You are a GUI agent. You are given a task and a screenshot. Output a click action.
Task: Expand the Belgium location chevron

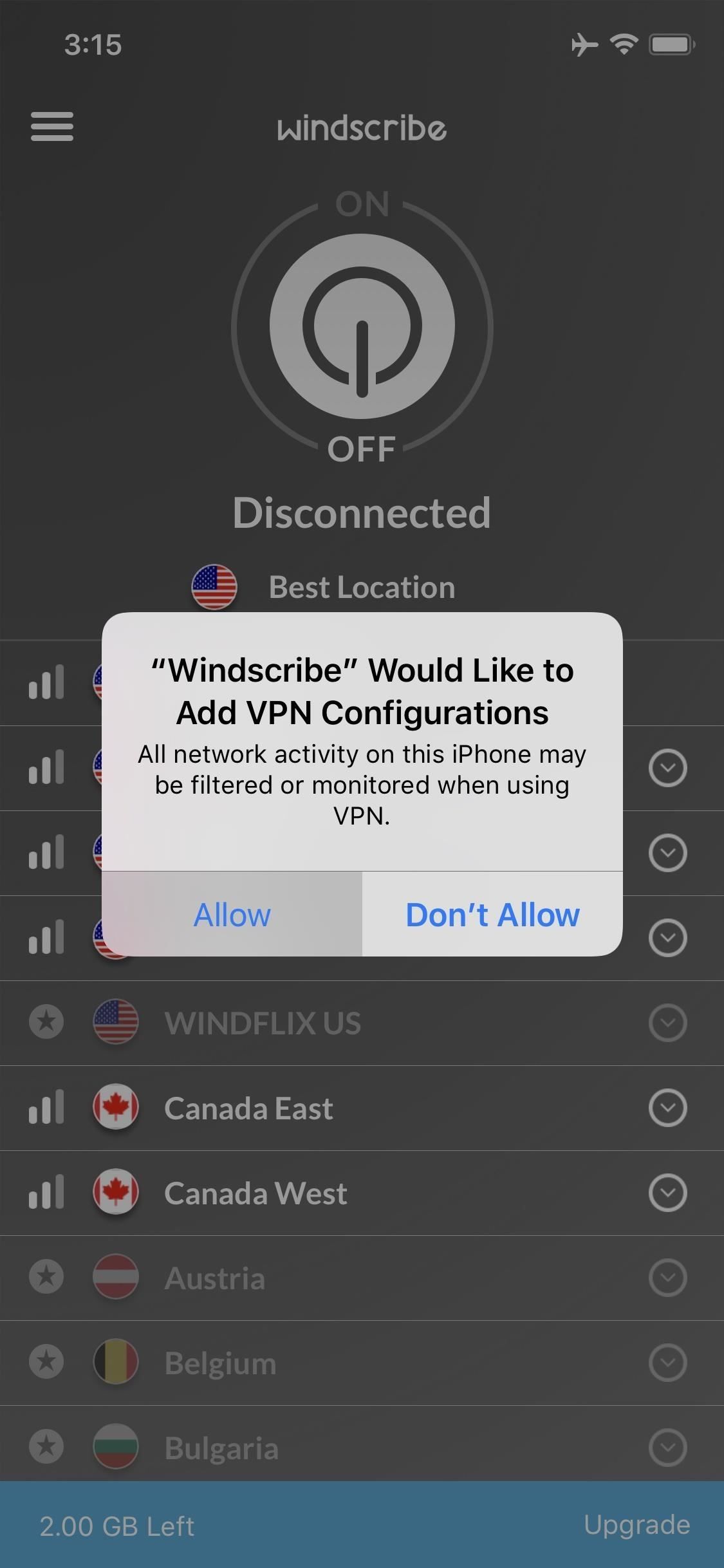click(667, 1363)
